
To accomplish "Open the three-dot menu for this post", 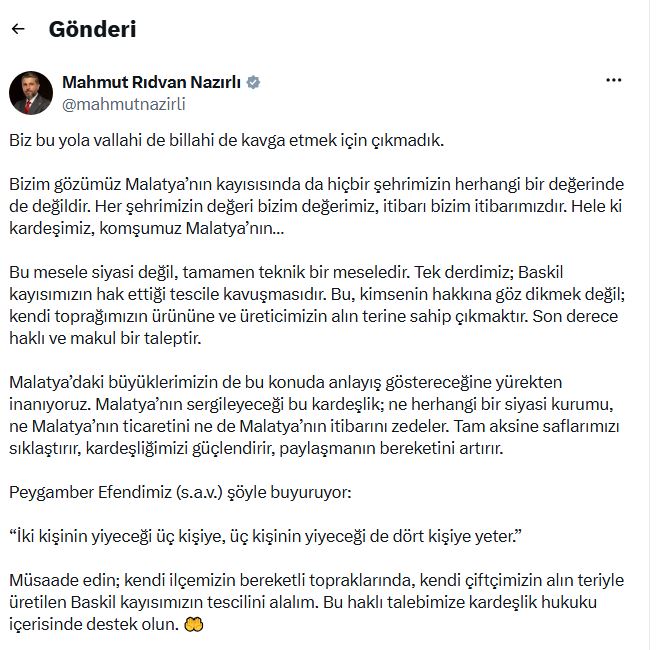I will [x=614, y=80].
